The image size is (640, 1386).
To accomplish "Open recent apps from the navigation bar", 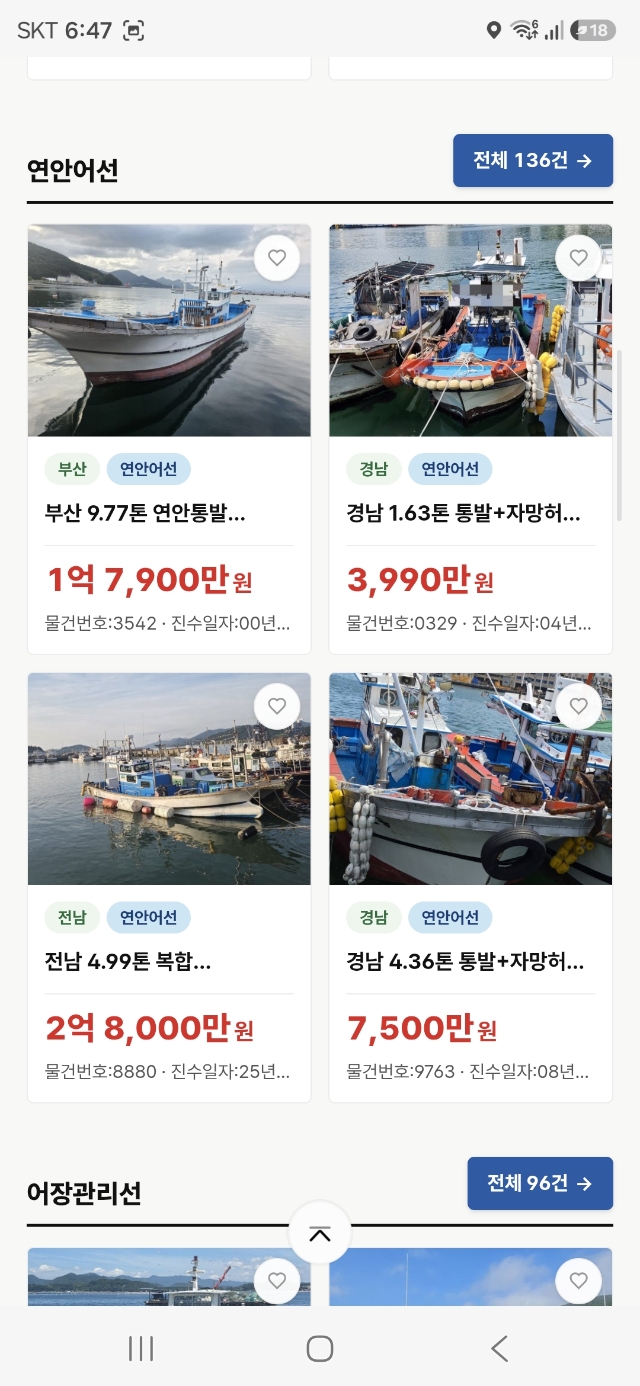I will 141,1348.
